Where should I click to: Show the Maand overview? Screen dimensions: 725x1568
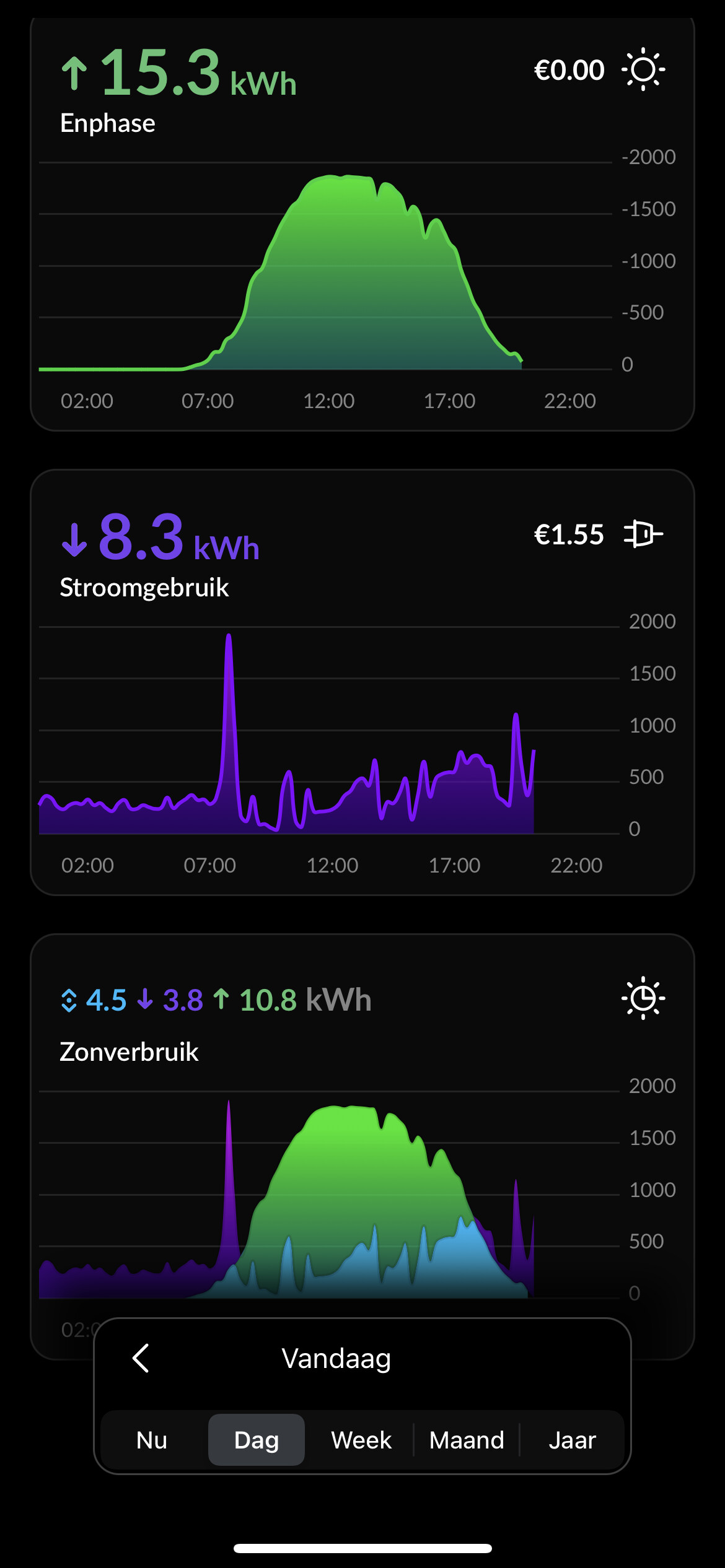467,1440
